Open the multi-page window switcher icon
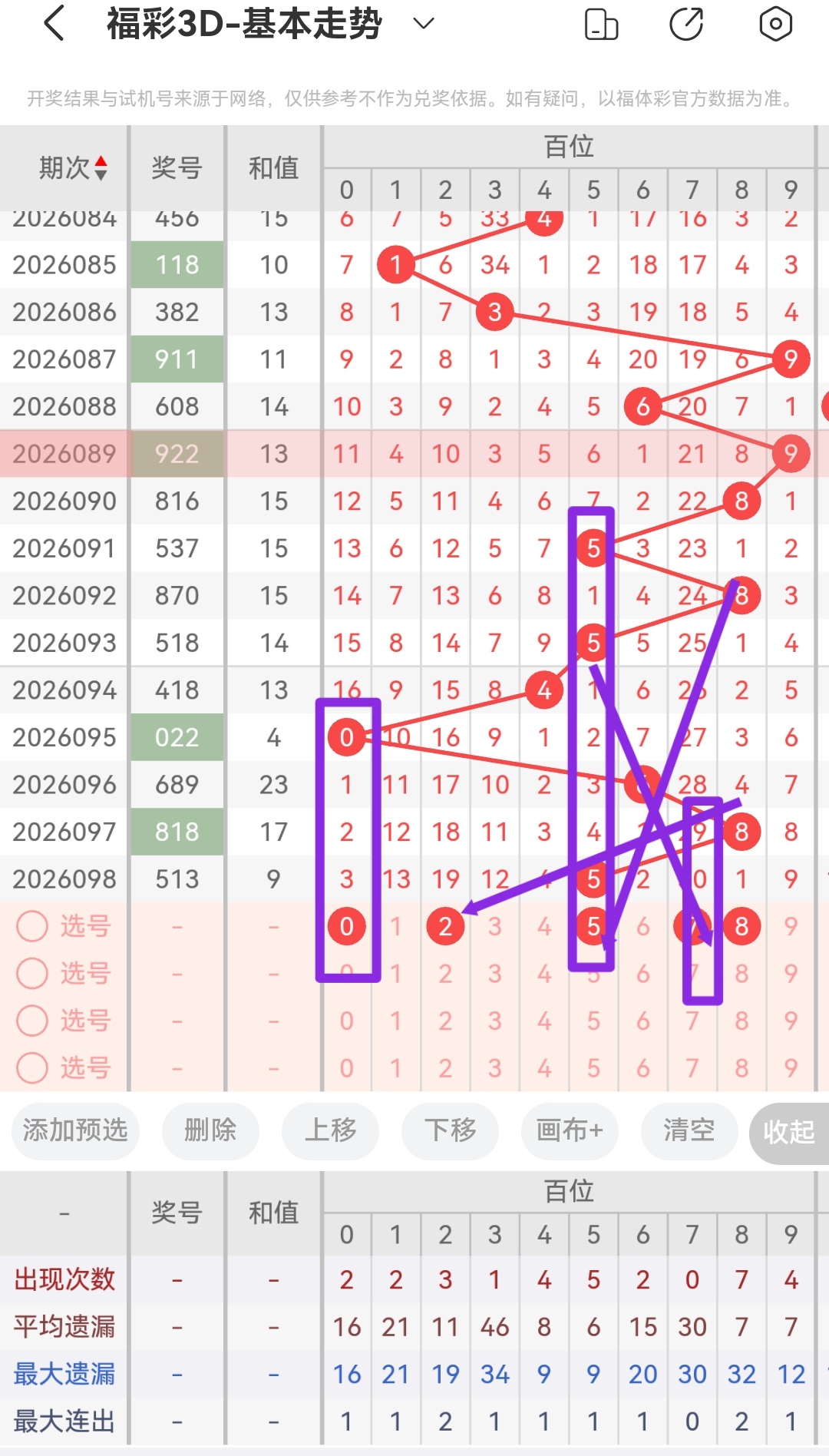 602,23
